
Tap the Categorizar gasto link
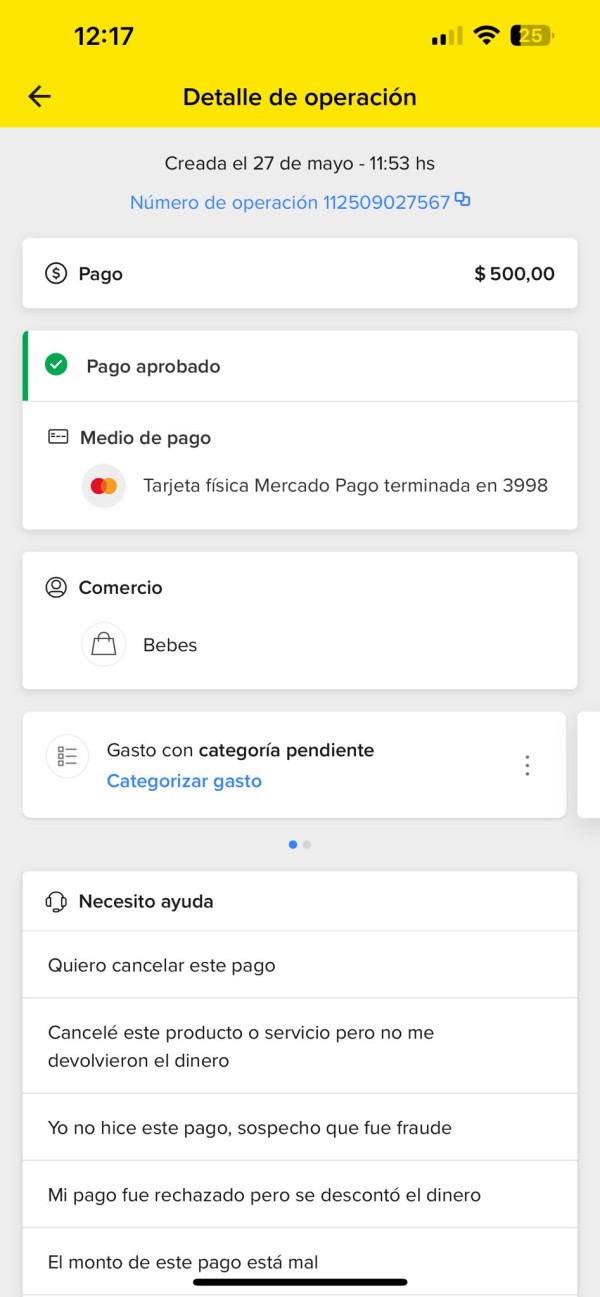tap(184, 781)
